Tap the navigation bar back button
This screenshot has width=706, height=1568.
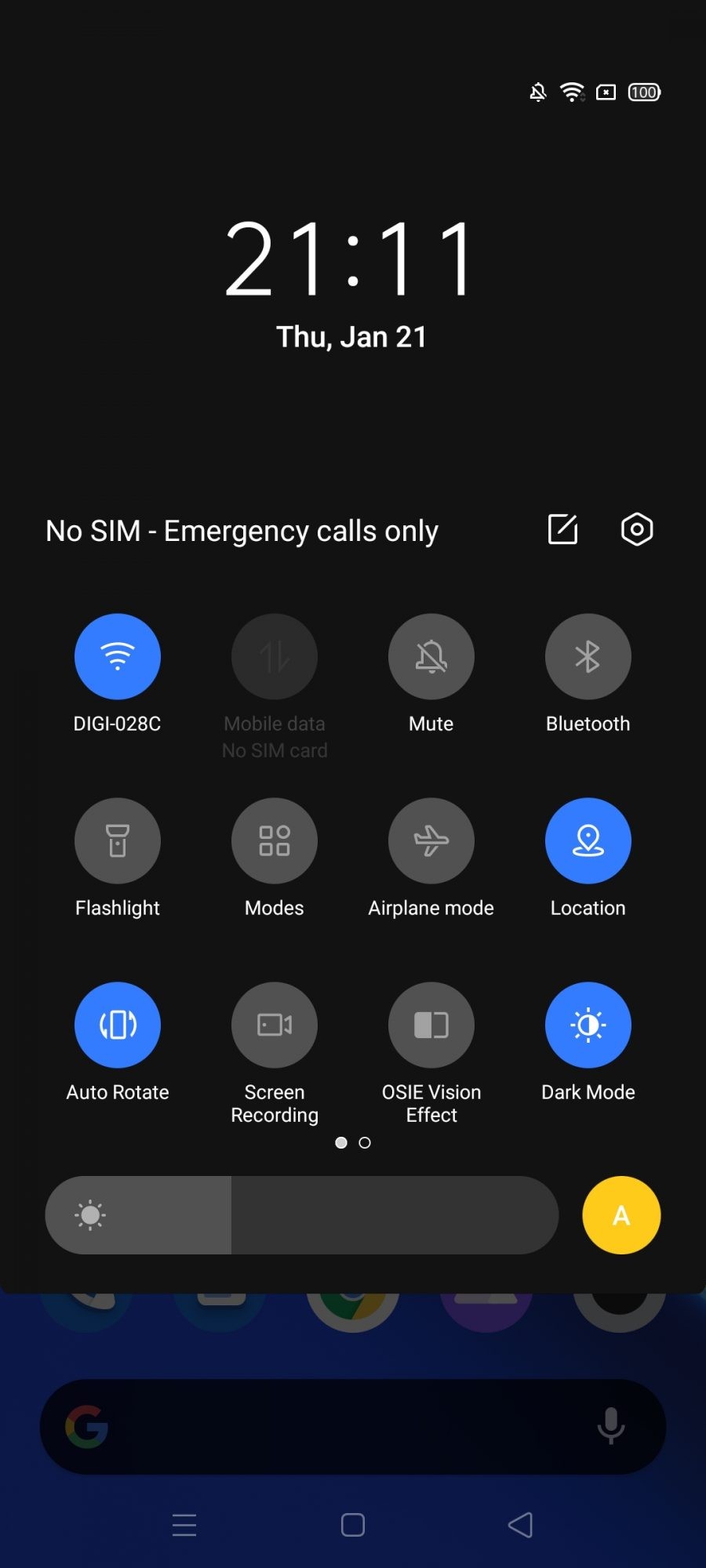click(521, 1525)
